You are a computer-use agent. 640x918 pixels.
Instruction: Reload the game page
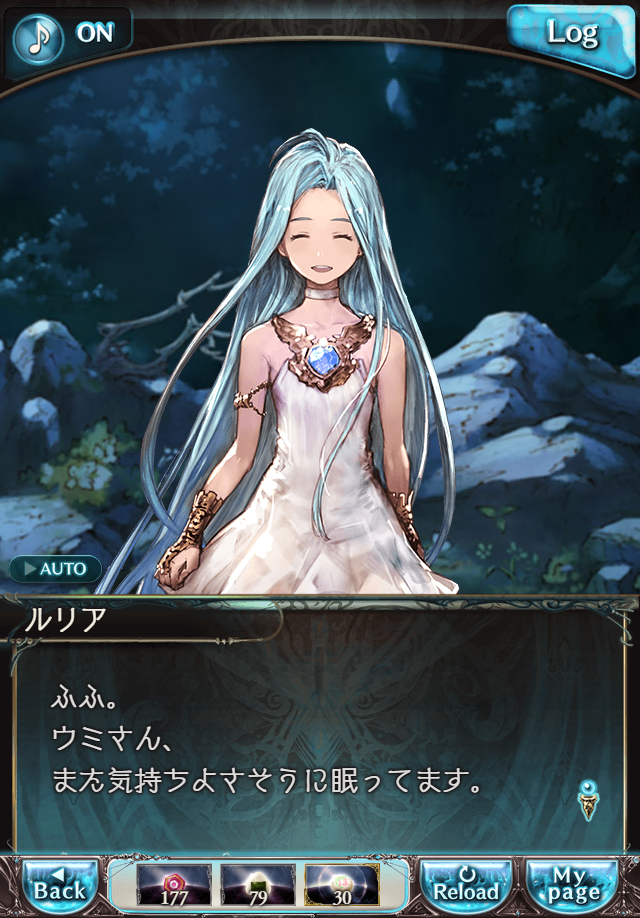[465, 885]
